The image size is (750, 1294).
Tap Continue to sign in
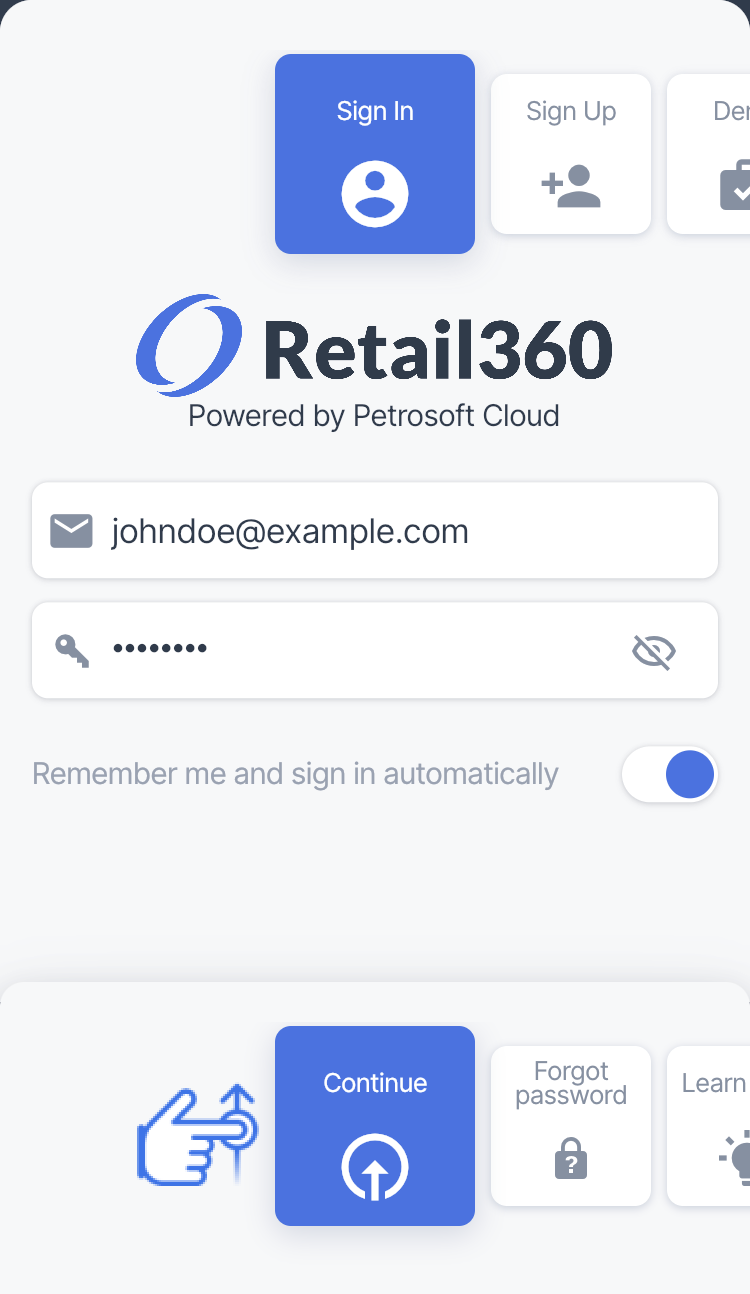click(375, 1126)
